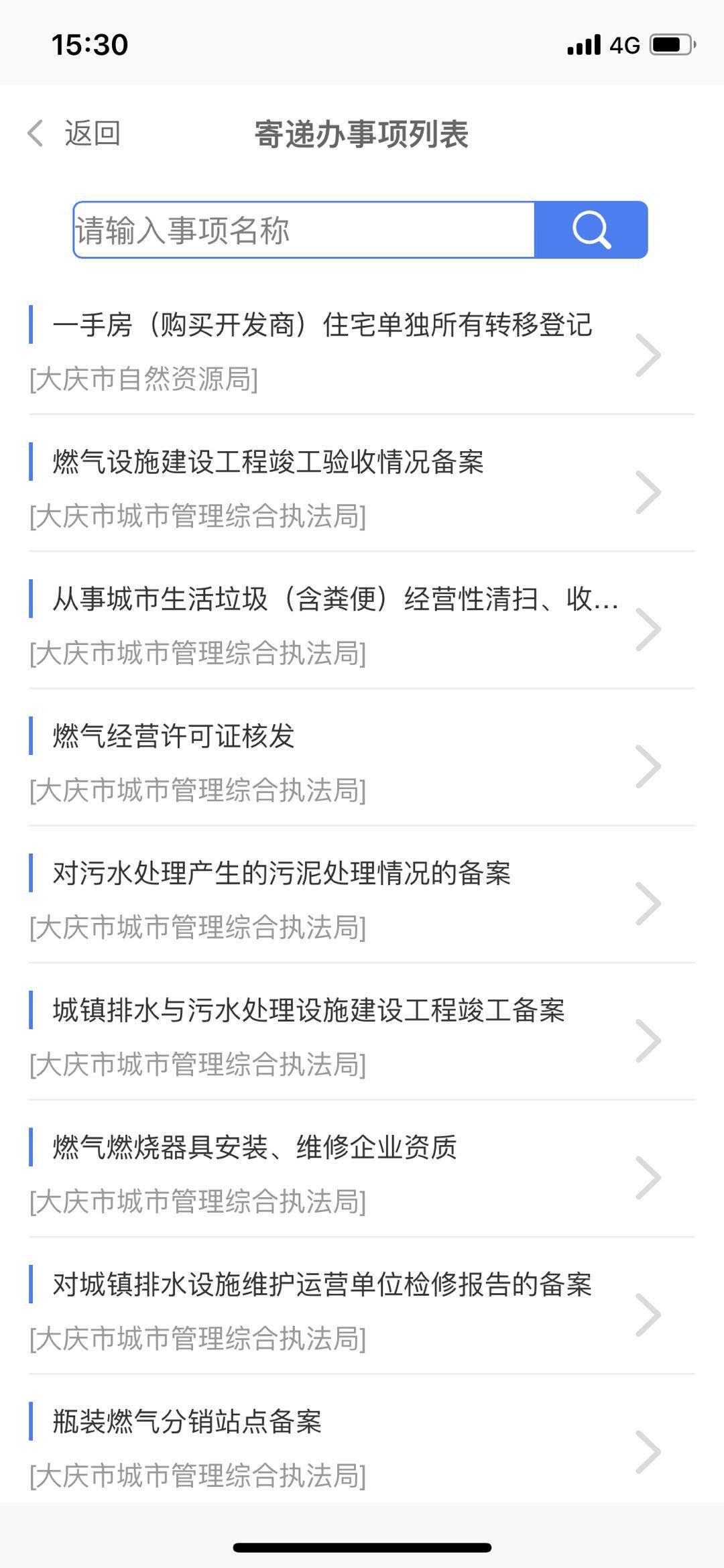This screenshot has width=724, height=1568.
Task: Tap the 返回 label to go back
Action: 92,133
